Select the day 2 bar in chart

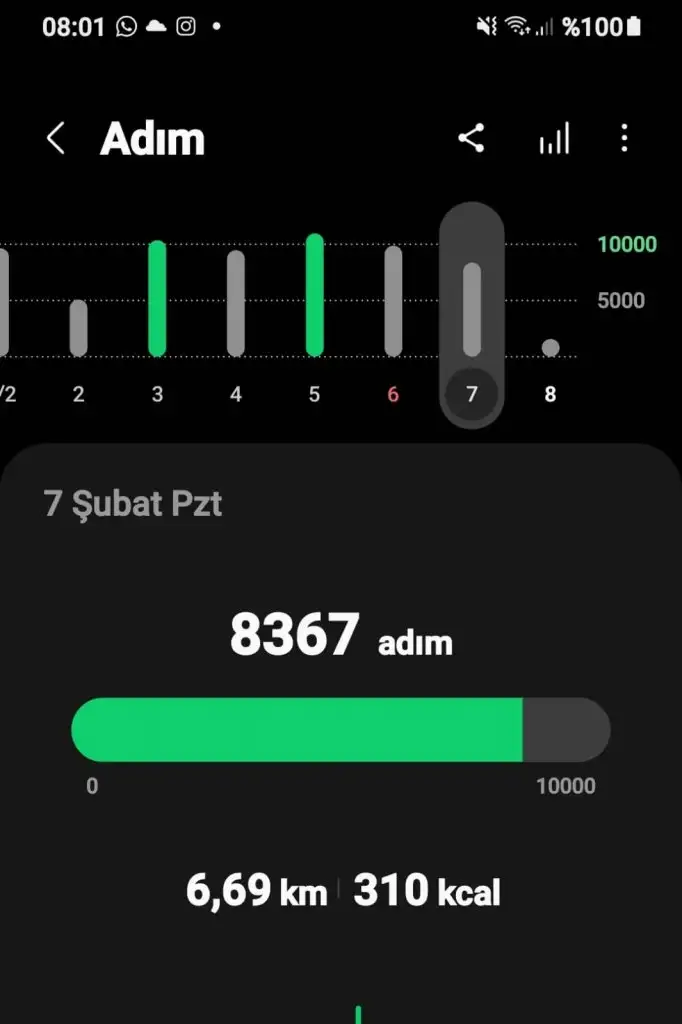(78, 328)
